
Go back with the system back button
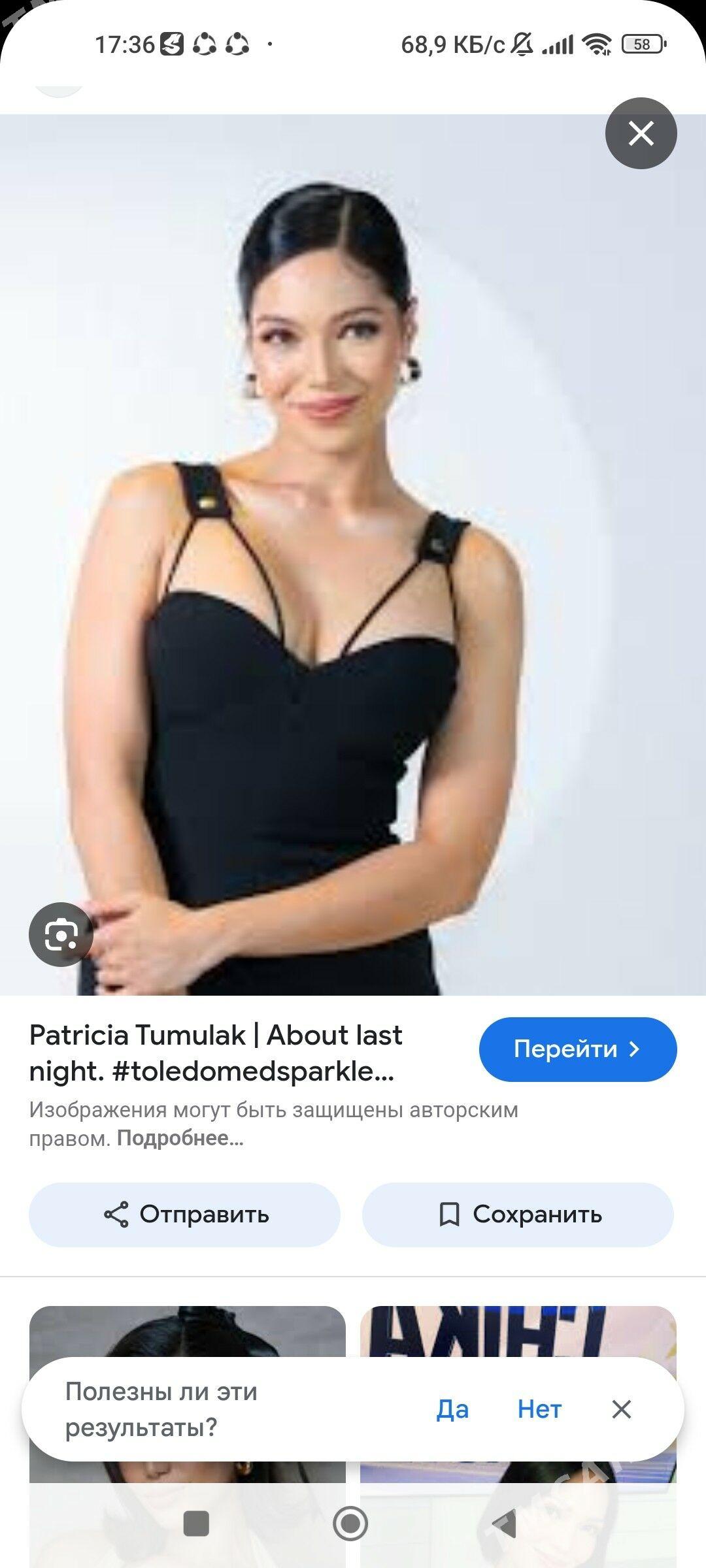coord(505,1524)
